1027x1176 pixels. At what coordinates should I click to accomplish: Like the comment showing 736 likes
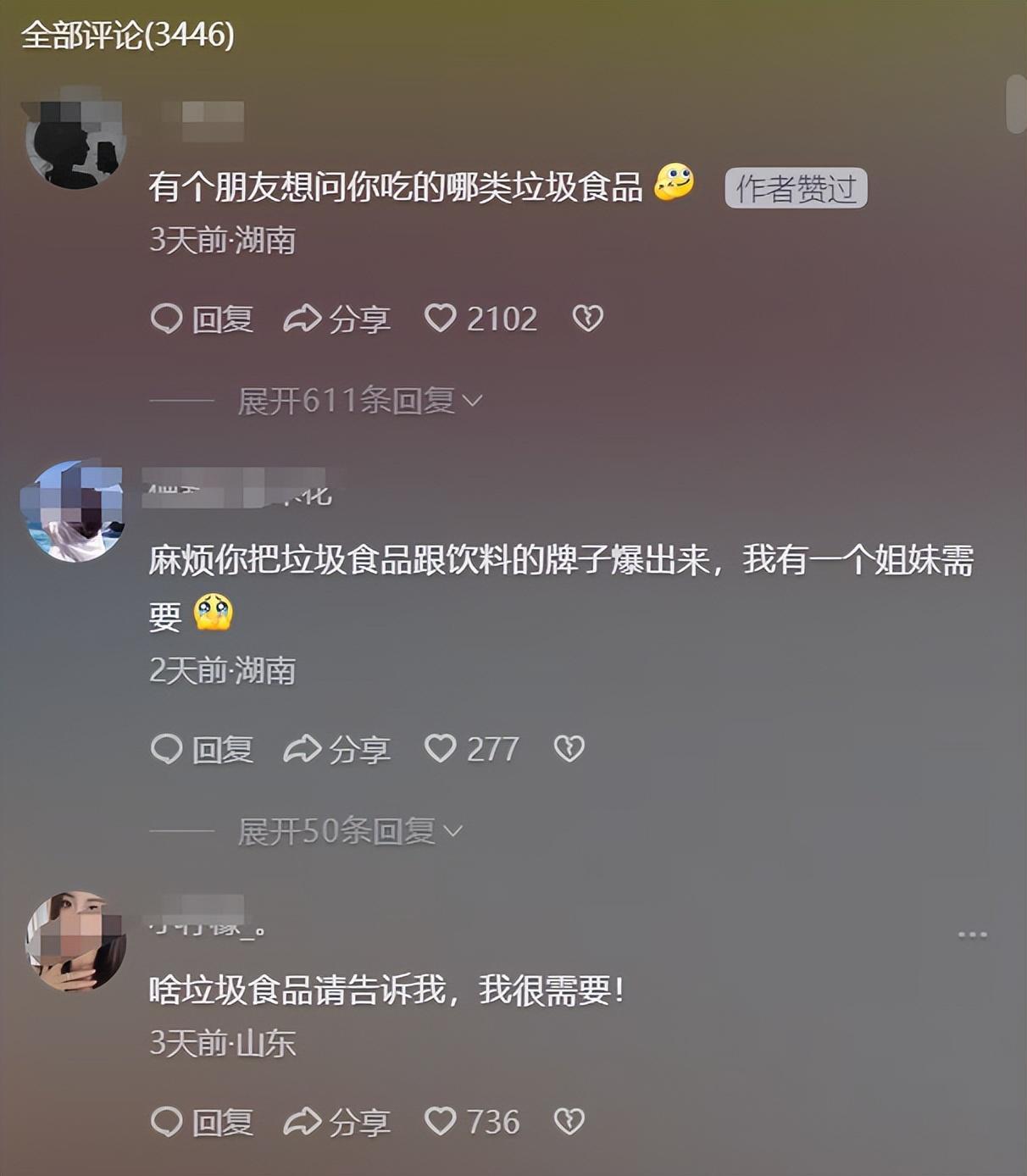point(441,1122)
